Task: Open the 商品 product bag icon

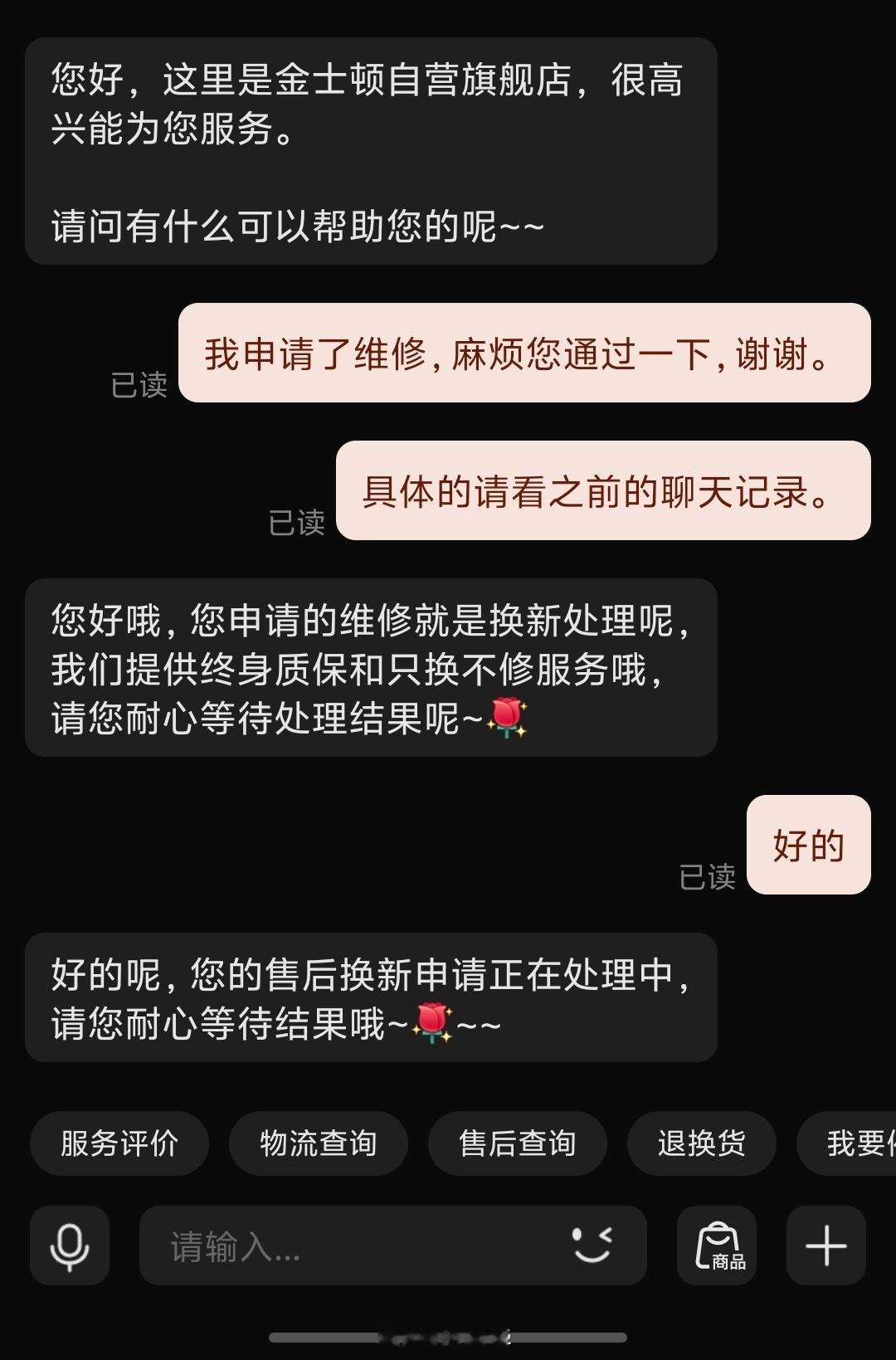Action: coord(717,1245)
